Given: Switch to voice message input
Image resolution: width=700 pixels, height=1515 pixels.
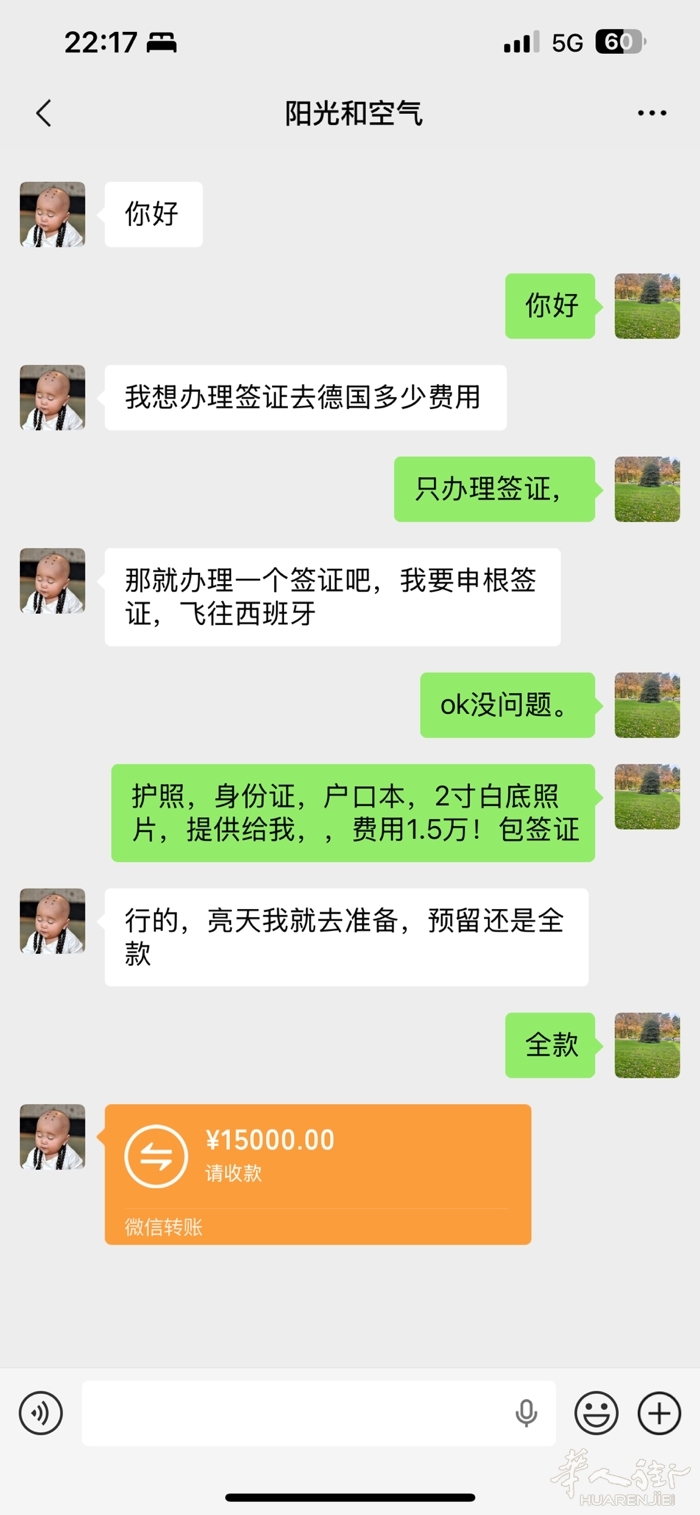Looking at the screenshot, I should pyautogui.click(x=41, y=1413).
